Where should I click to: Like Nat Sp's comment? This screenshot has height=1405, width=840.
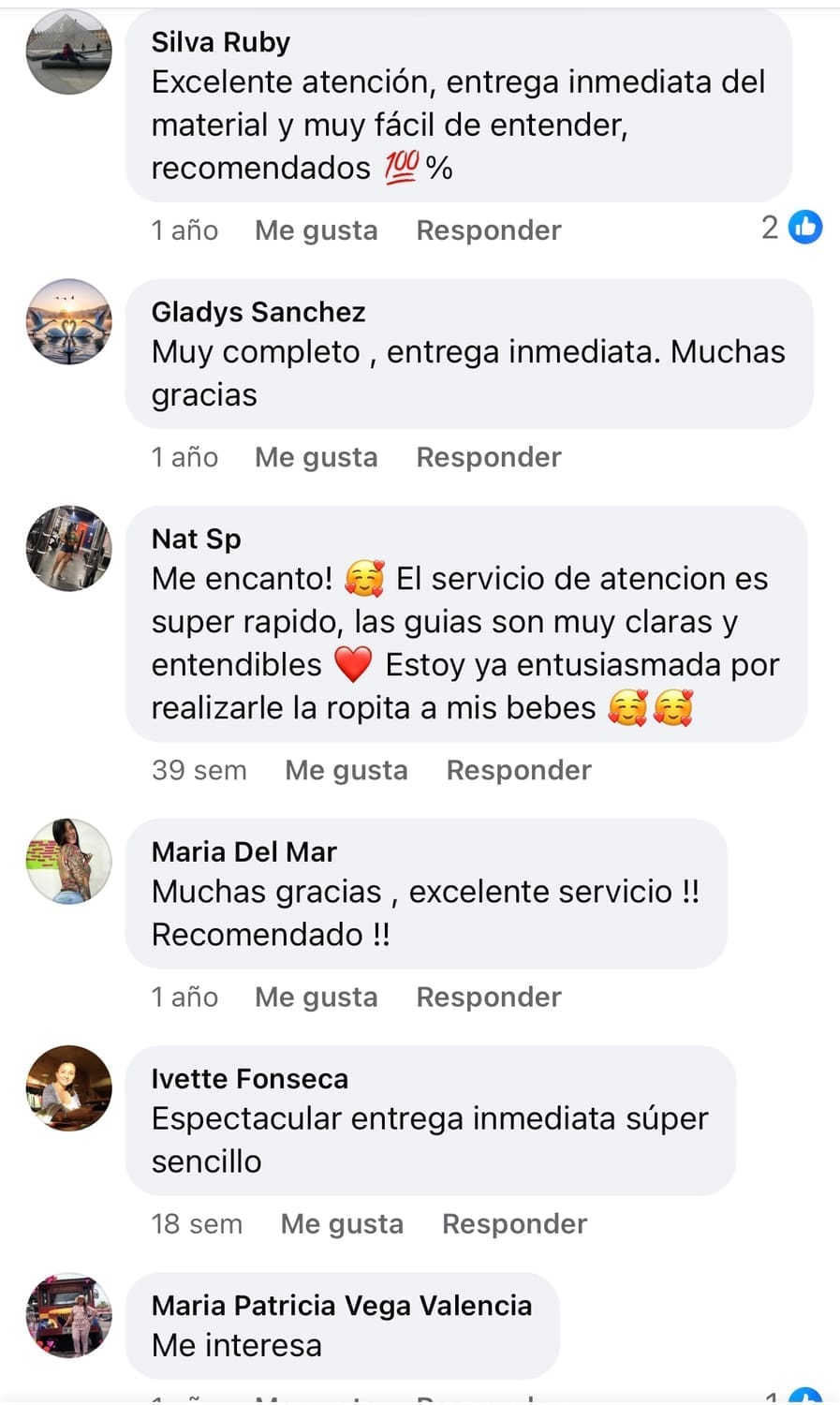tap(346, 770)
